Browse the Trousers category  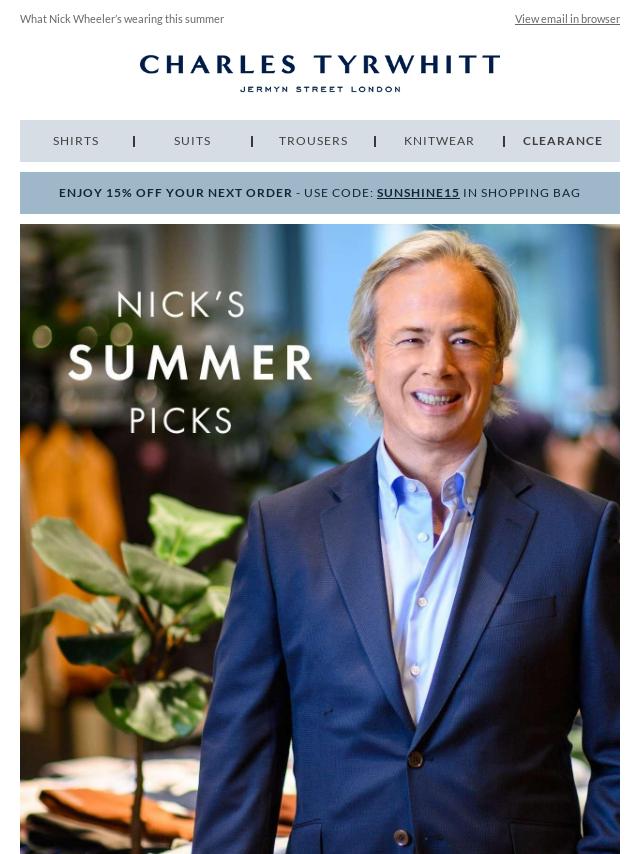click(x=313, y=141)
